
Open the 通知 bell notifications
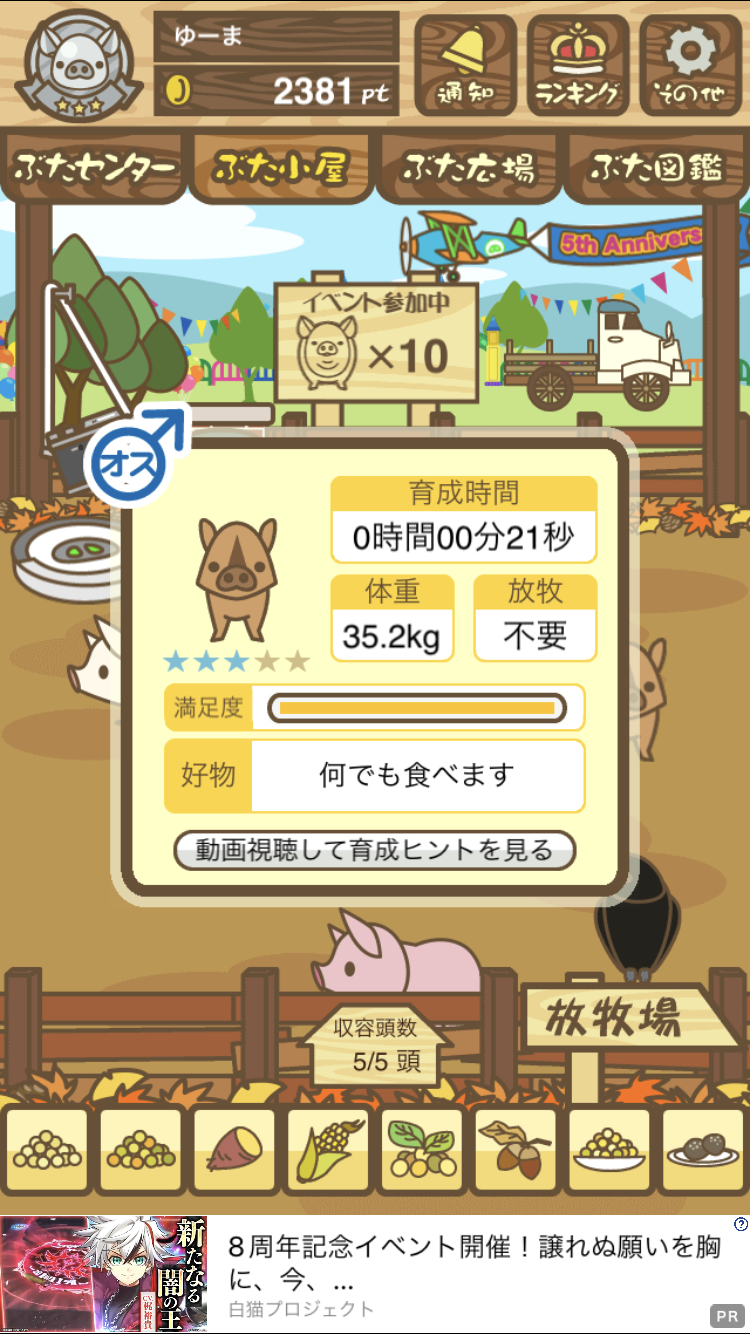(x=465, y=66)
